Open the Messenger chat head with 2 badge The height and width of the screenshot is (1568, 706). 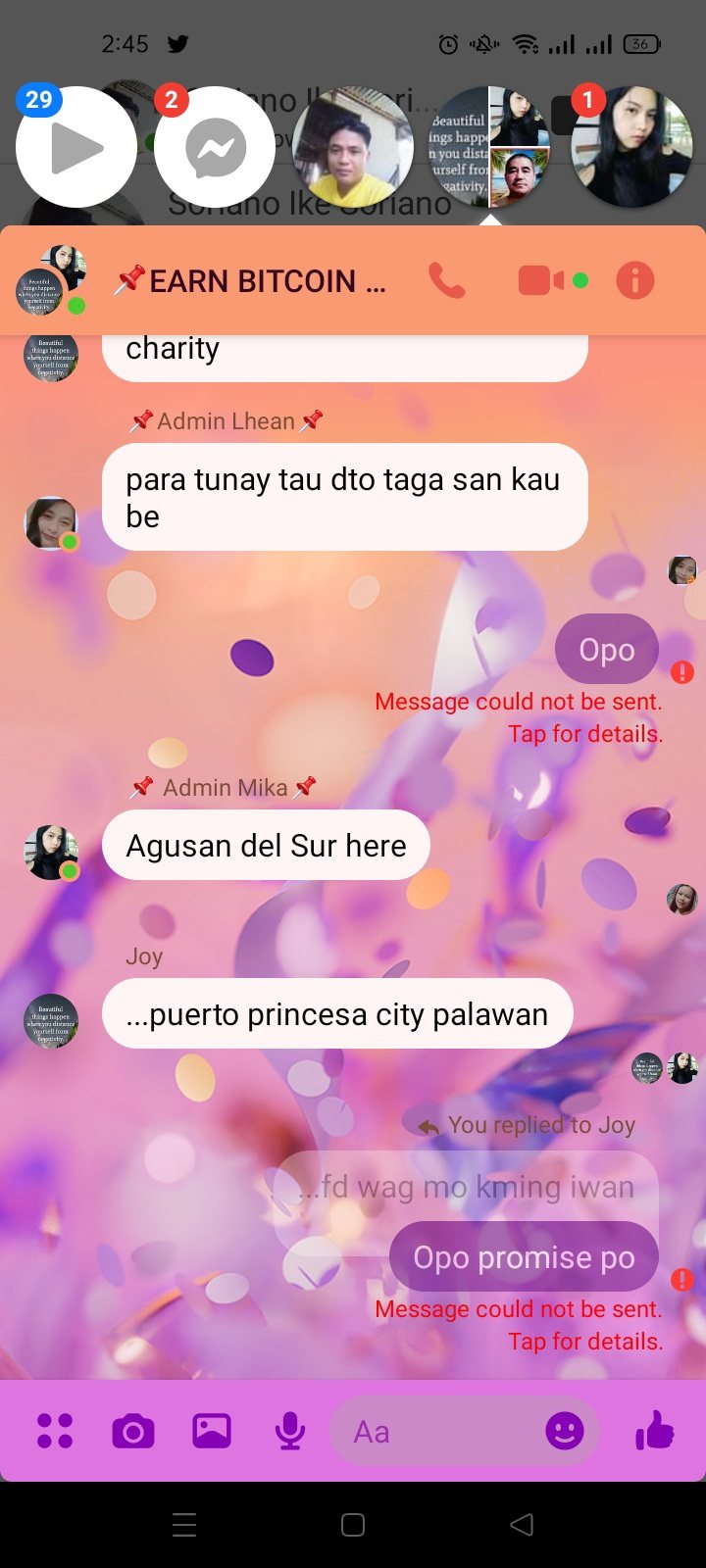pos(215,148)
